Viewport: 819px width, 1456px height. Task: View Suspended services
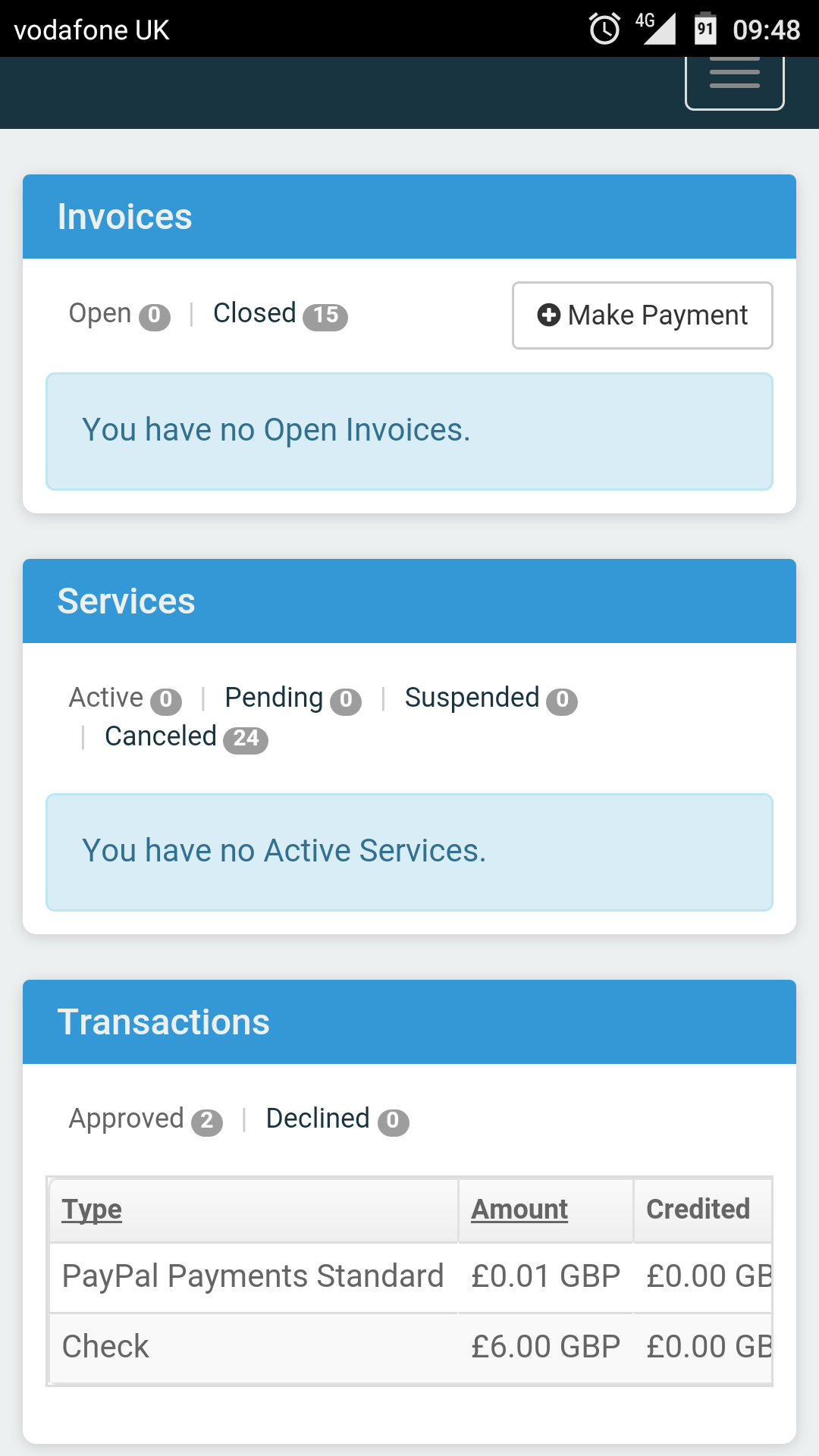[x=491, y=698]
